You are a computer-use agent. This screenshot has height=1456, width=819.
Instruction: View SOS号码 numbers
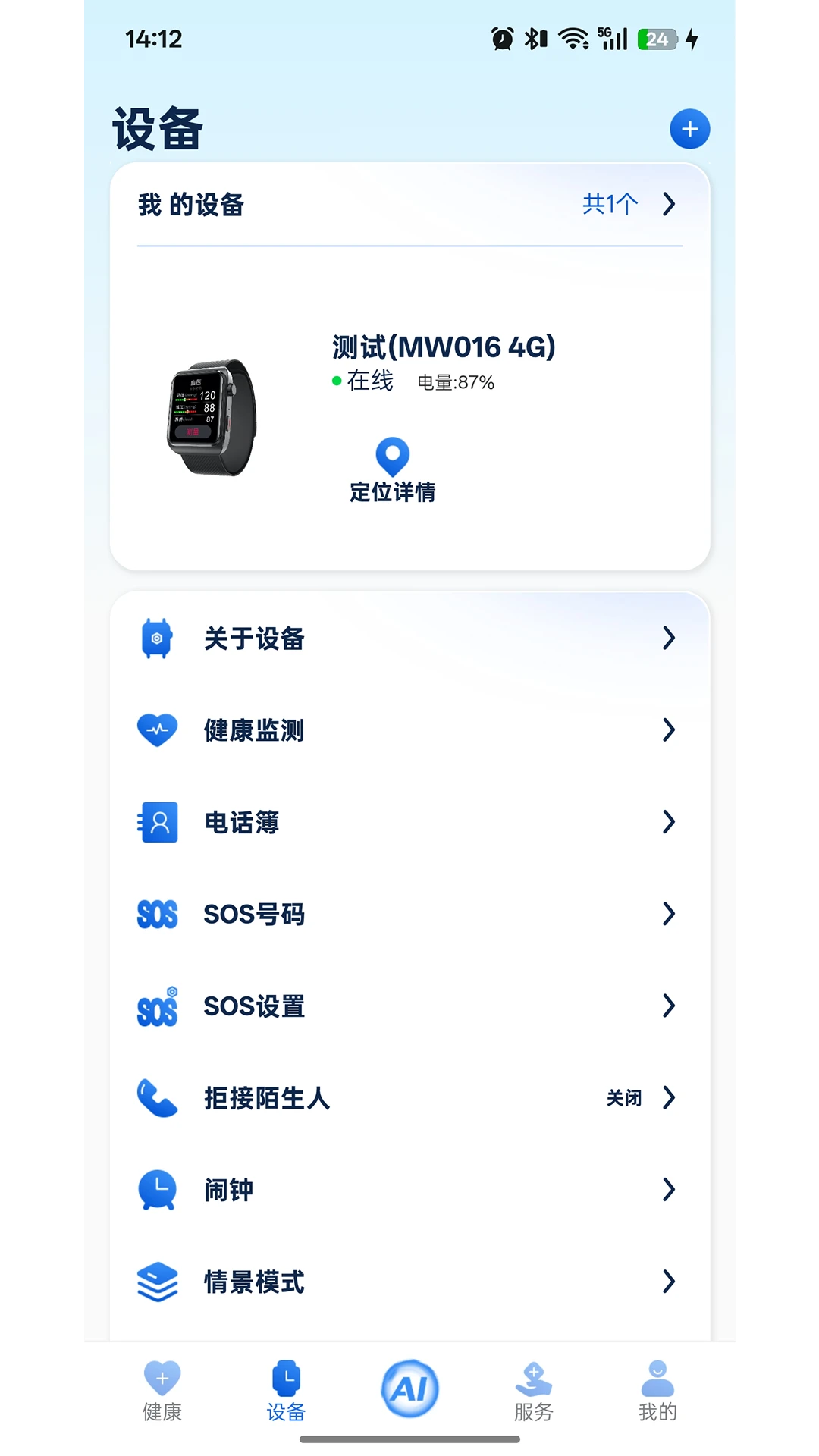point(409,914)
